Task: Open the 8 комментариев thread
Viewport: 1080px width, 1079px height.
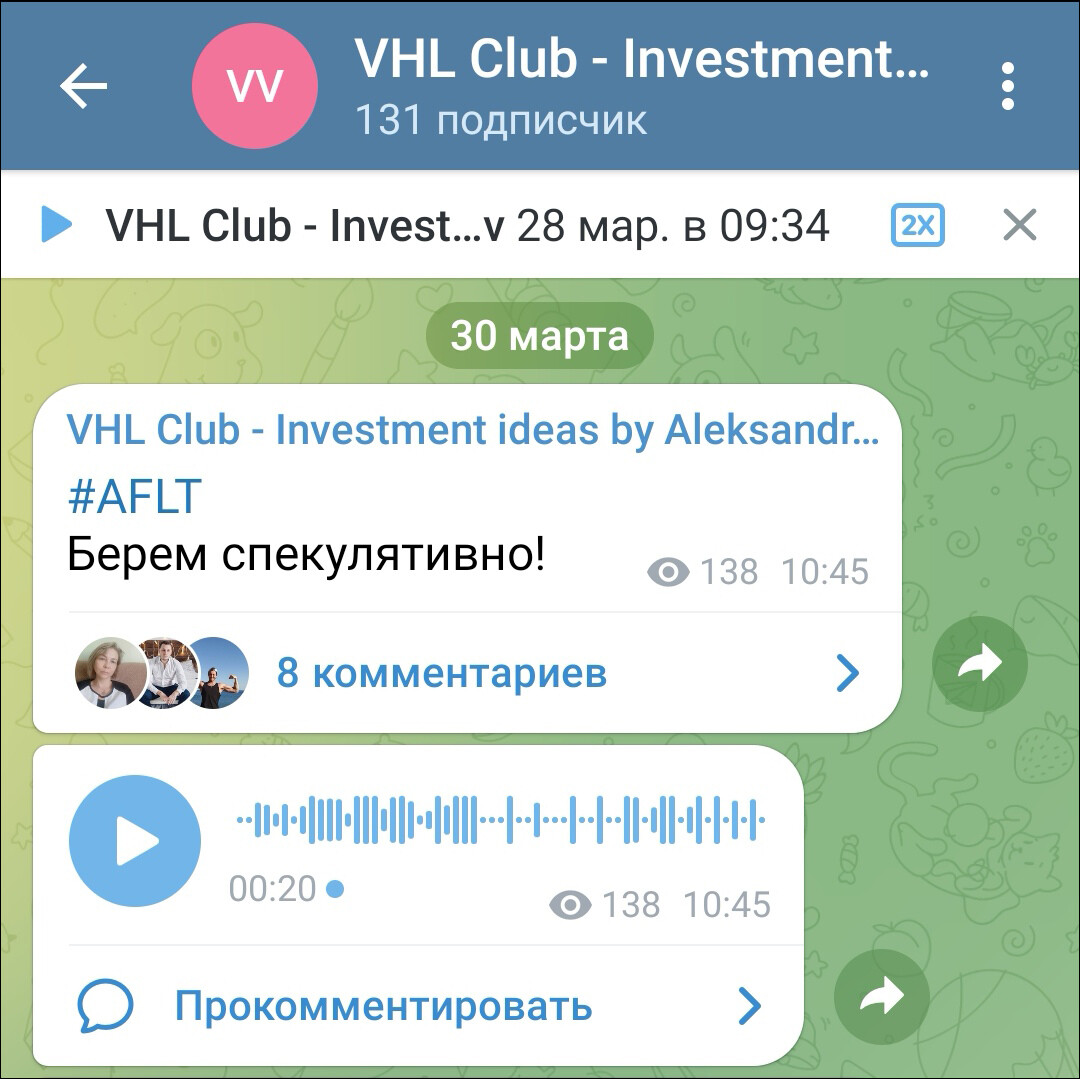Action: [x=441, y=673]
